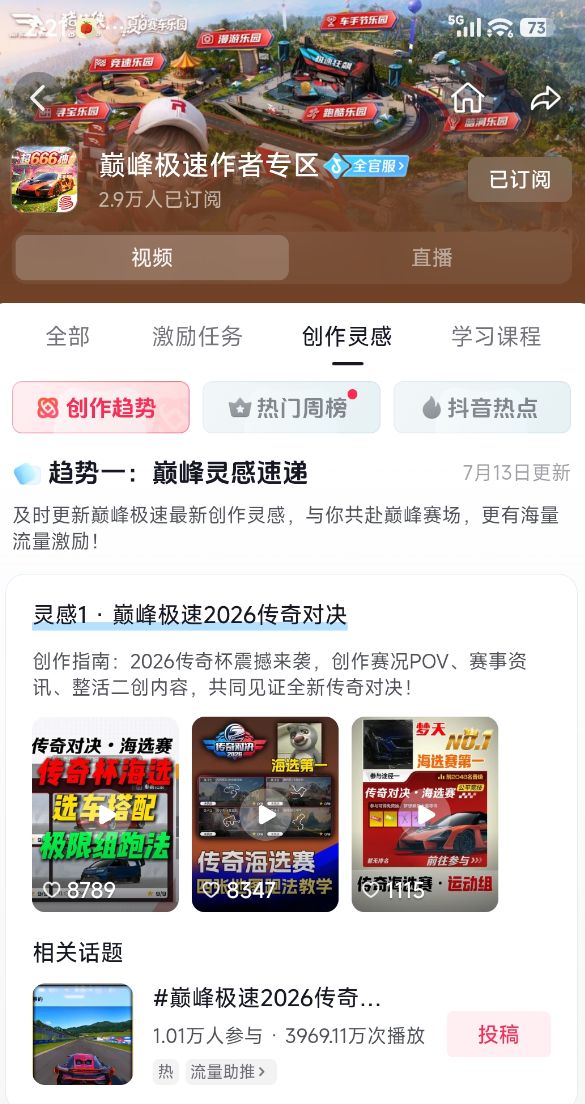The width and height of the screenshot is (585, 1104).
Task: Open the 激励任务 tab
Action: 197,337
